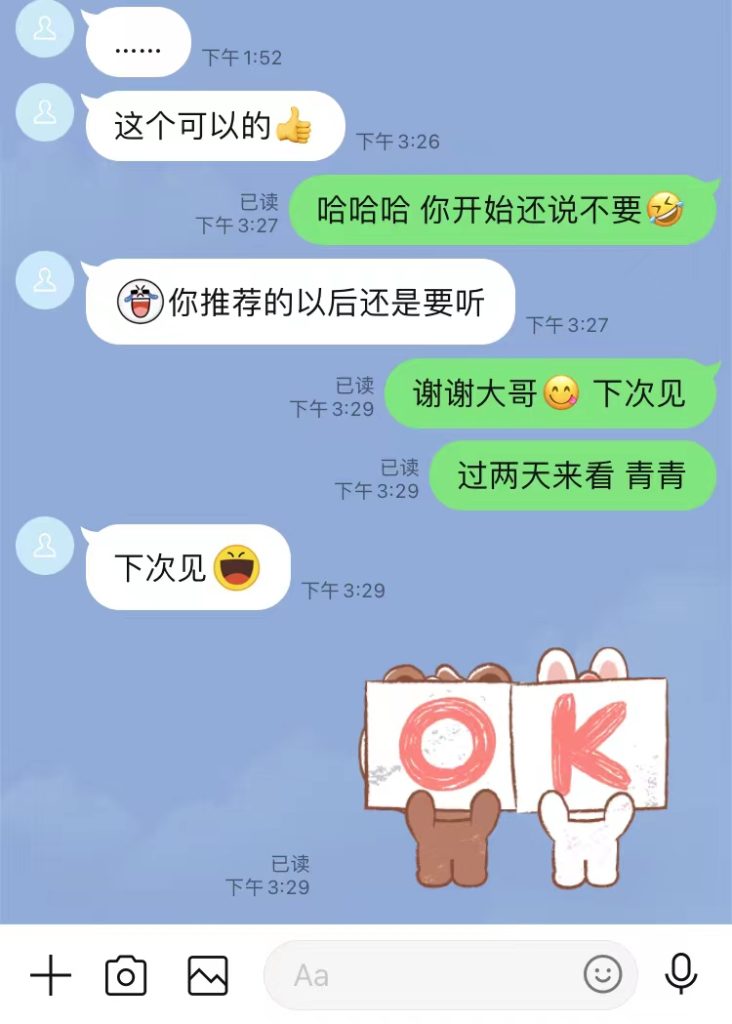Open the photo gallery picker
The image size is (732, 1024).
click(x=208, y=975)
